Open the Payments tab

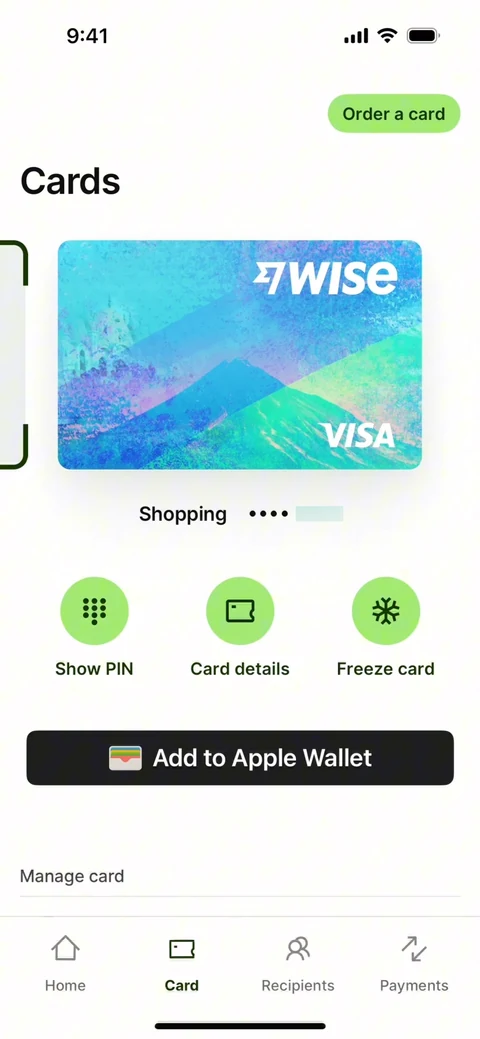414,962
